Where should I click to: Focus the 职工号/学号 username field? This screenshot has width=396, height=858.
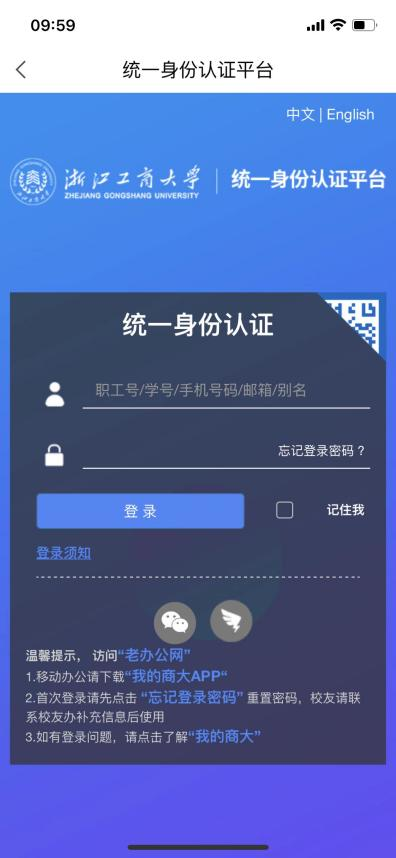pyautogui.click(x=226, y=391)
